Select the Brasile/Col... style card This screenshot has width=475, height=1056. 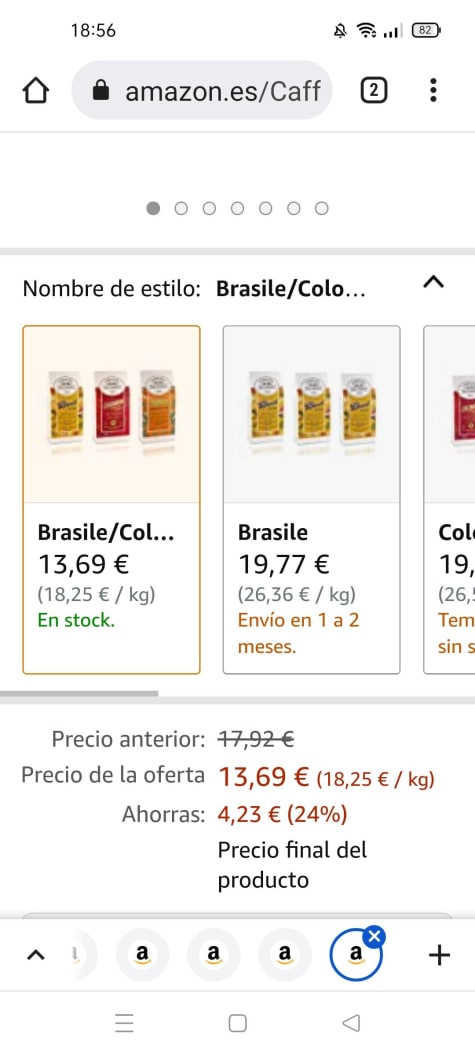(112, 500)
